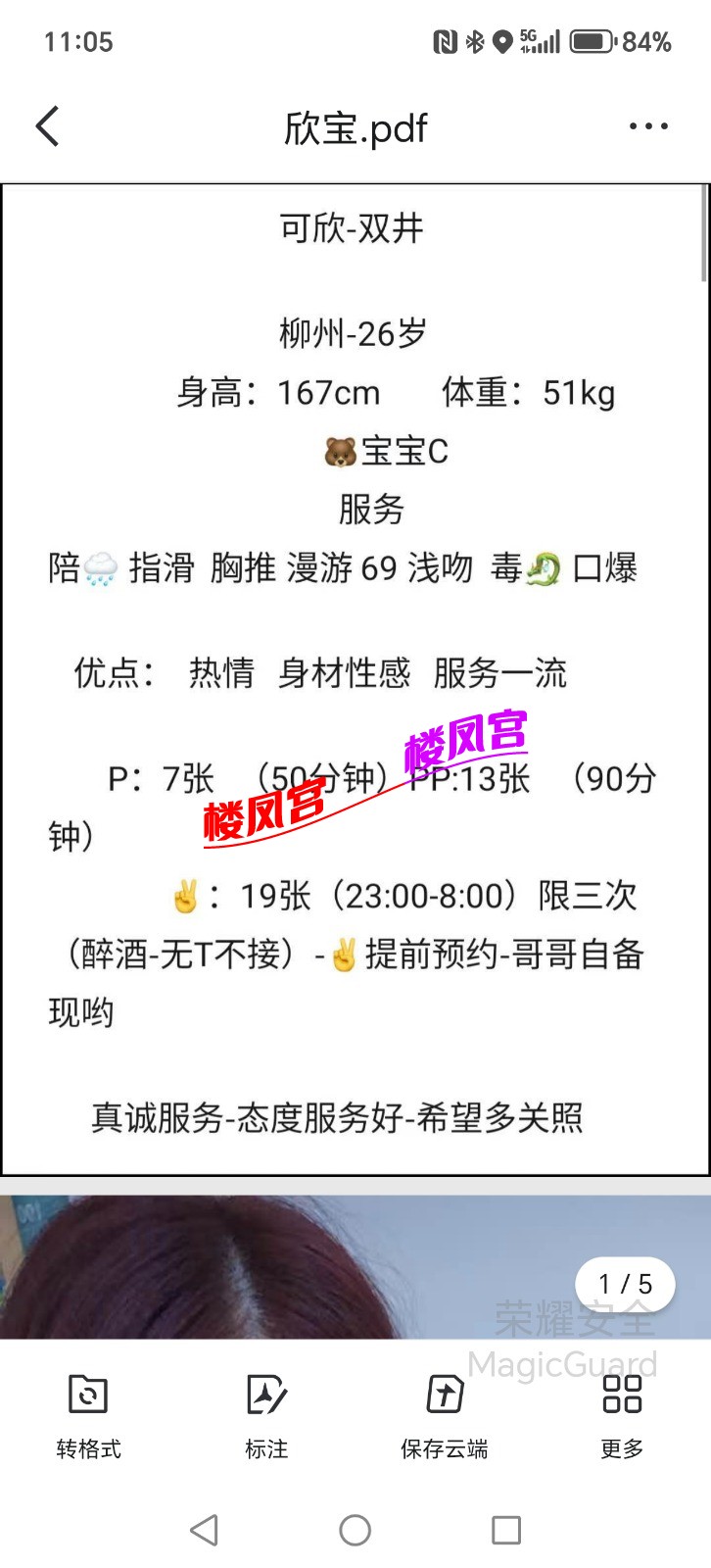Select 保存云端 to save to cloud
The image size is (711, 1568).
(x=445, y=1413)
